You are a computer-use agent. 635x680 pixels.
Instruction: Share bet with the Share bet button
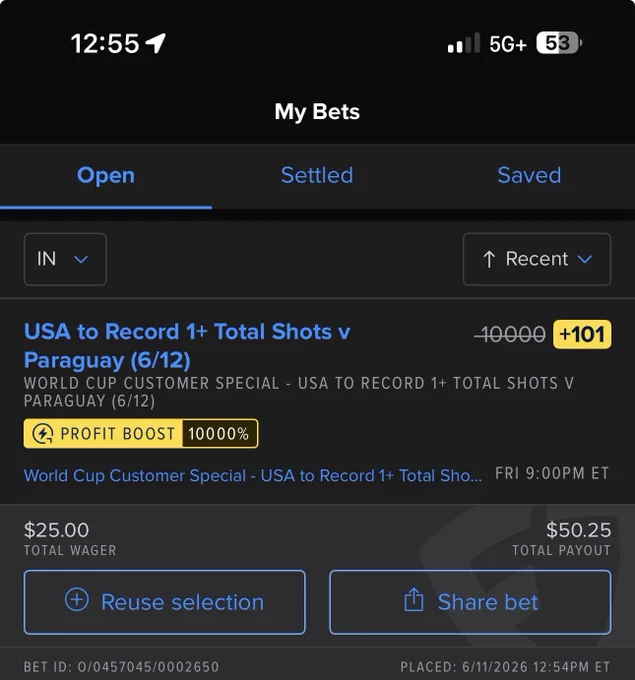pyautogui.click(x=471, y=602)
